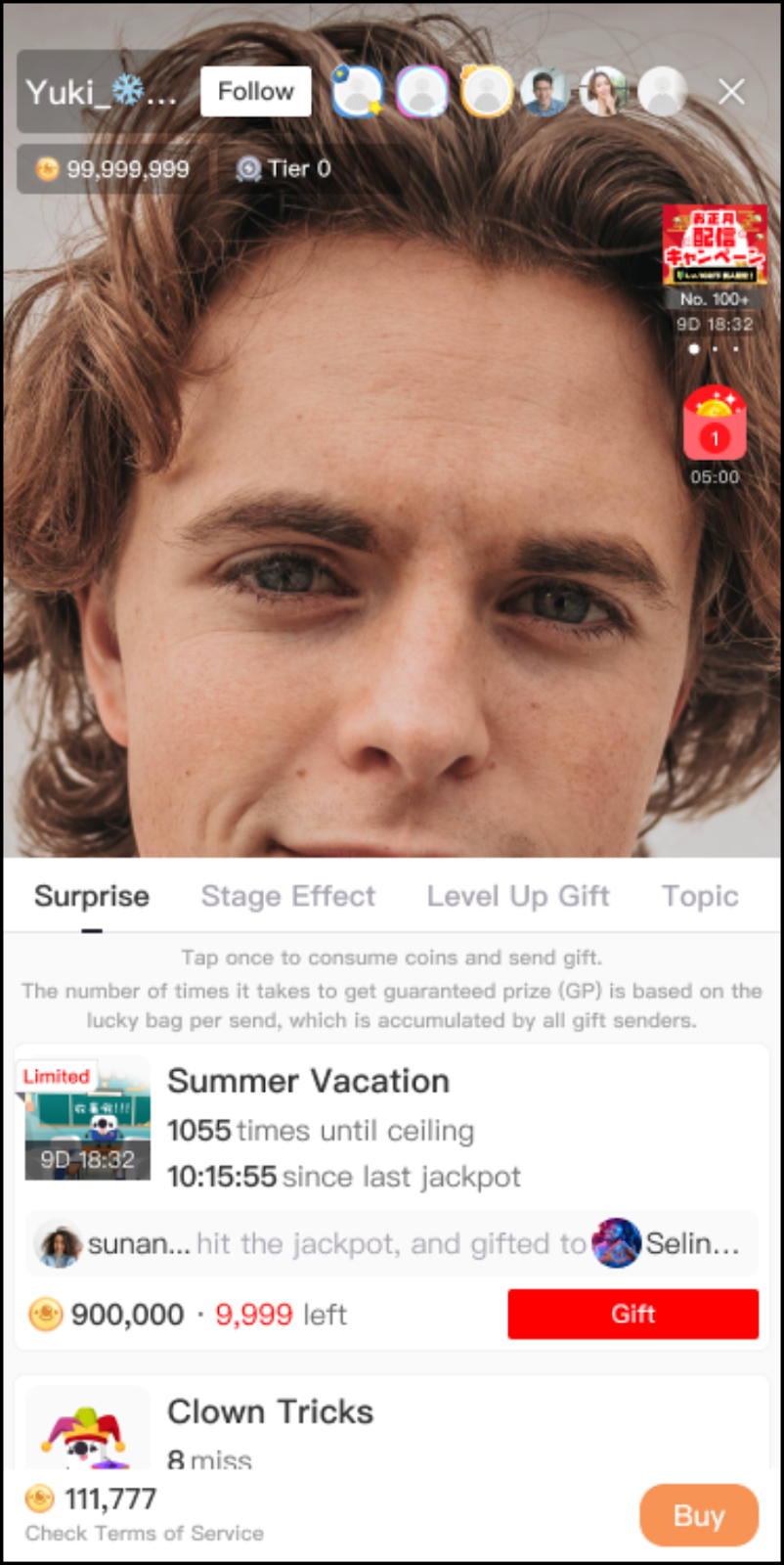
Task: Check Terms of Service
Action: click(145, 1533)
